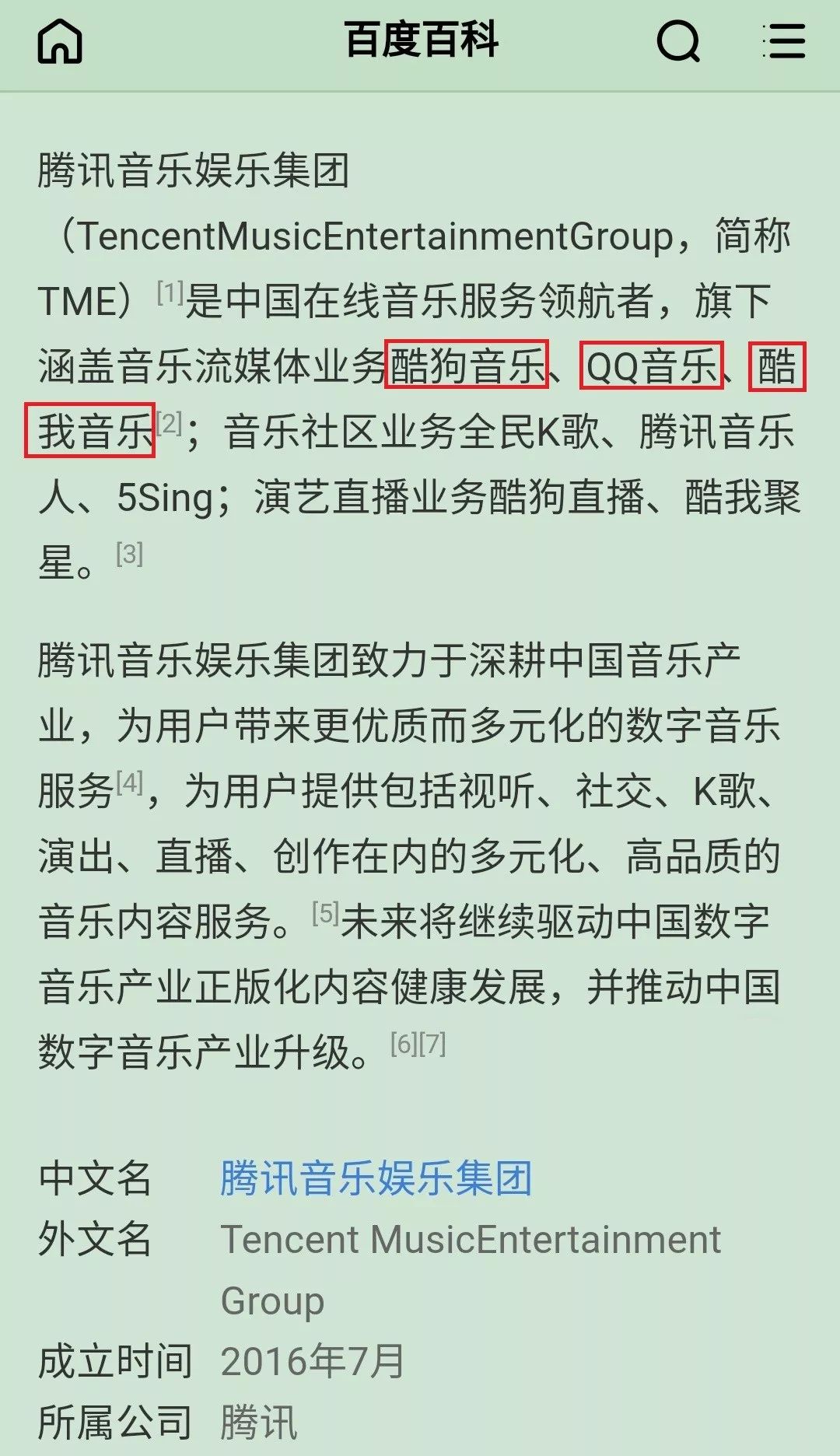View reference [3] after 酷我聚星

[x=129, y=554]
